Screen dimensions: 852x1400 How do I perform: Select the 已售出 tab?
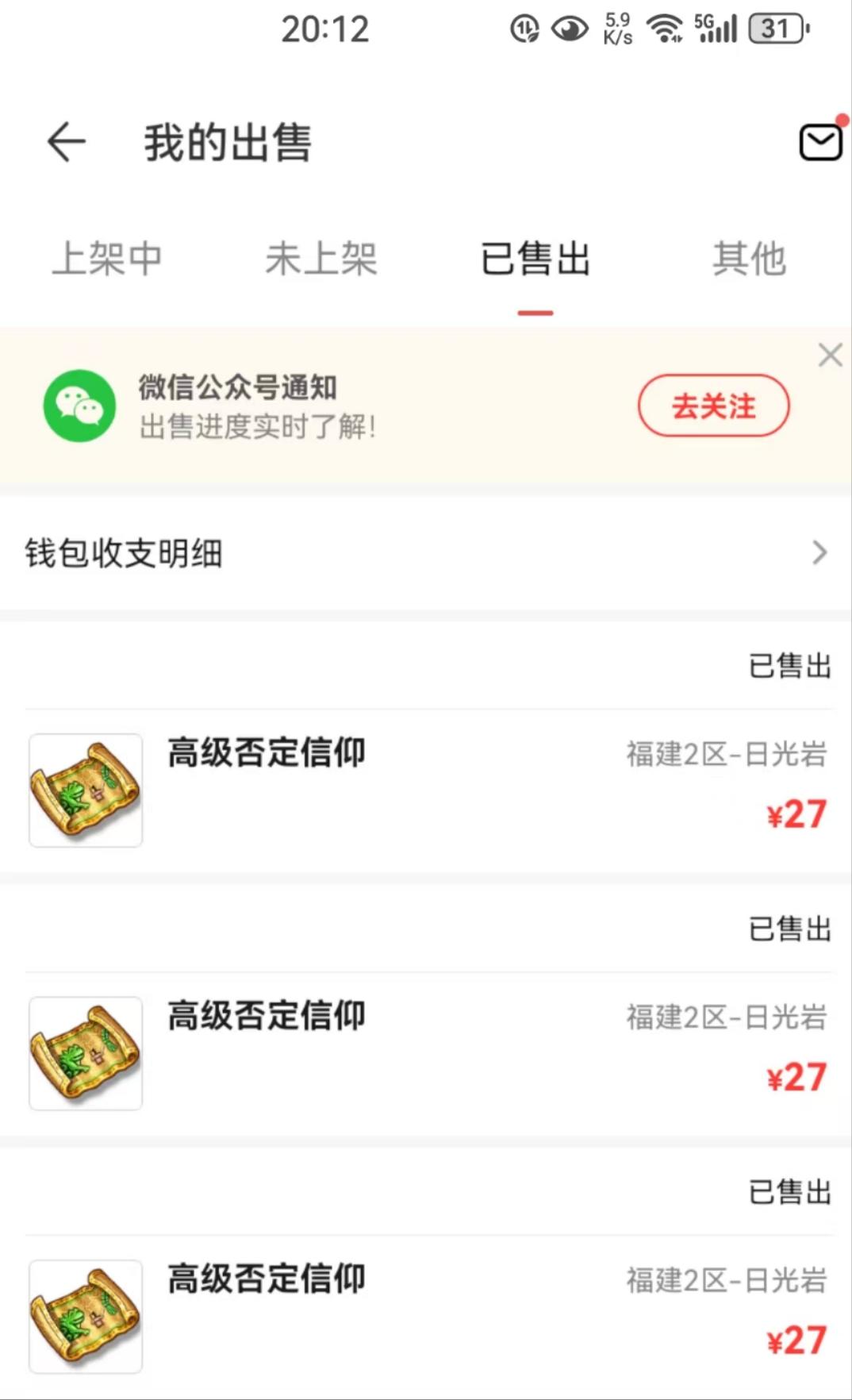pyautogui.click(x=535, y=259)
